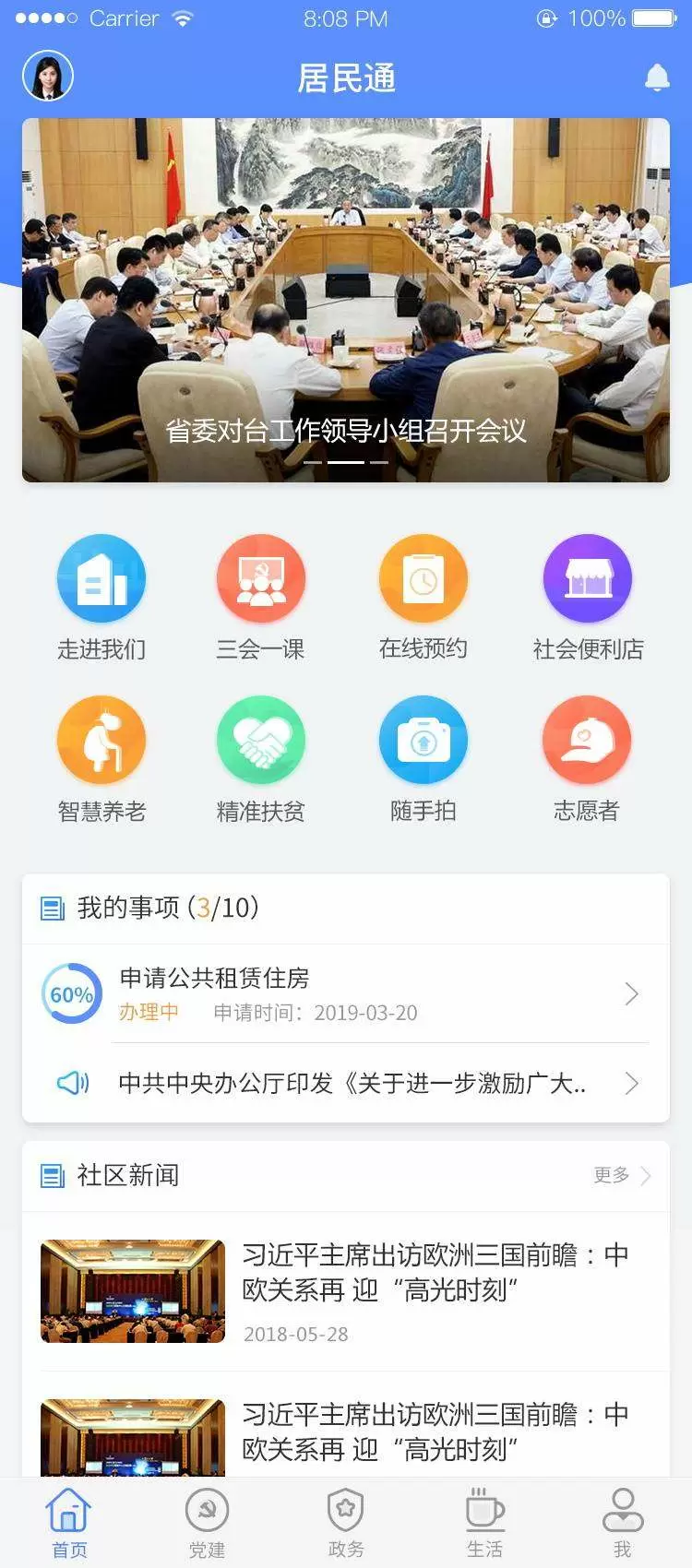692x1568 pixels.
Task: Open 智慧养老
Action: click(101, 760)
